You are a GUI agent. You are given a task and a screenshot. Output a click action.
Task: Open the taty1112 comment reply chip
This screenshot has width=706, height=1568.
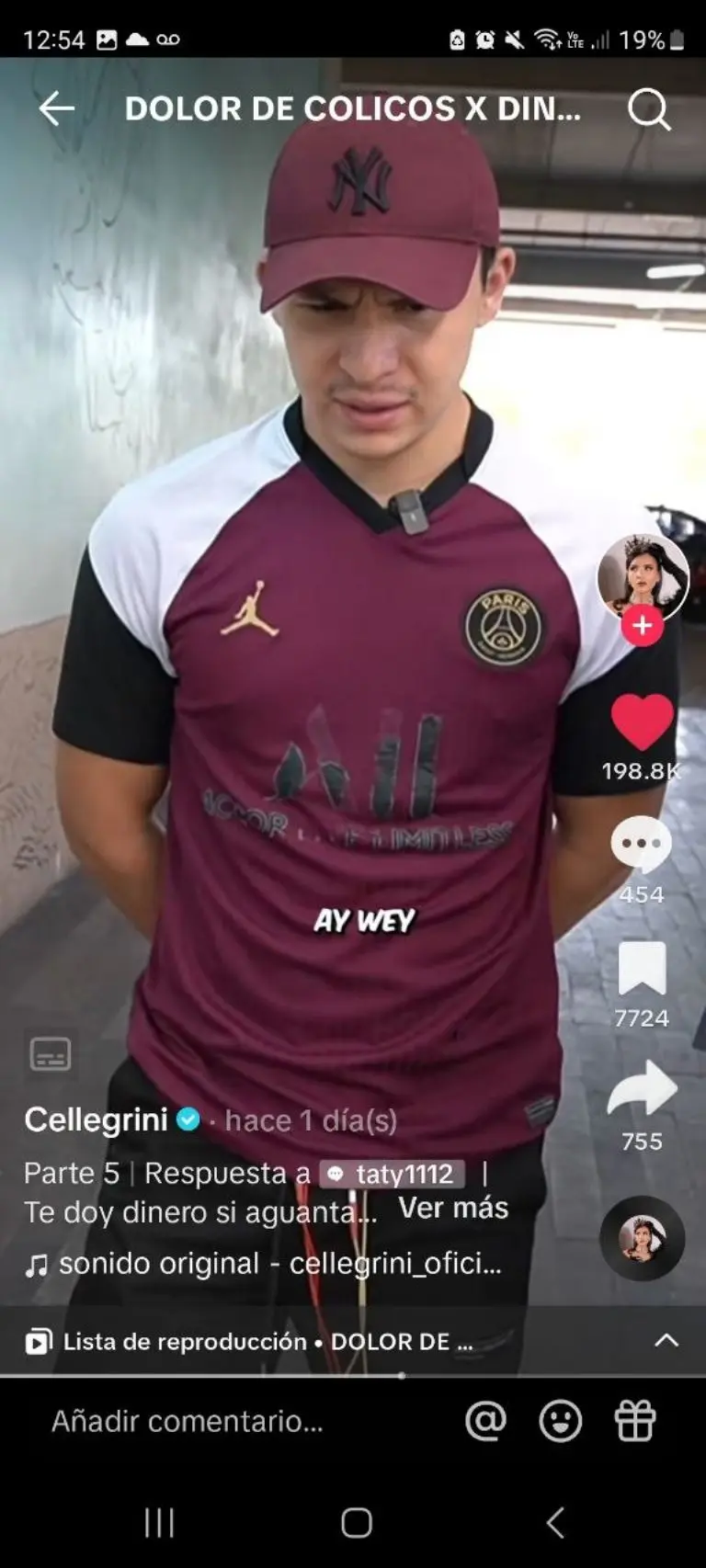393,1174
